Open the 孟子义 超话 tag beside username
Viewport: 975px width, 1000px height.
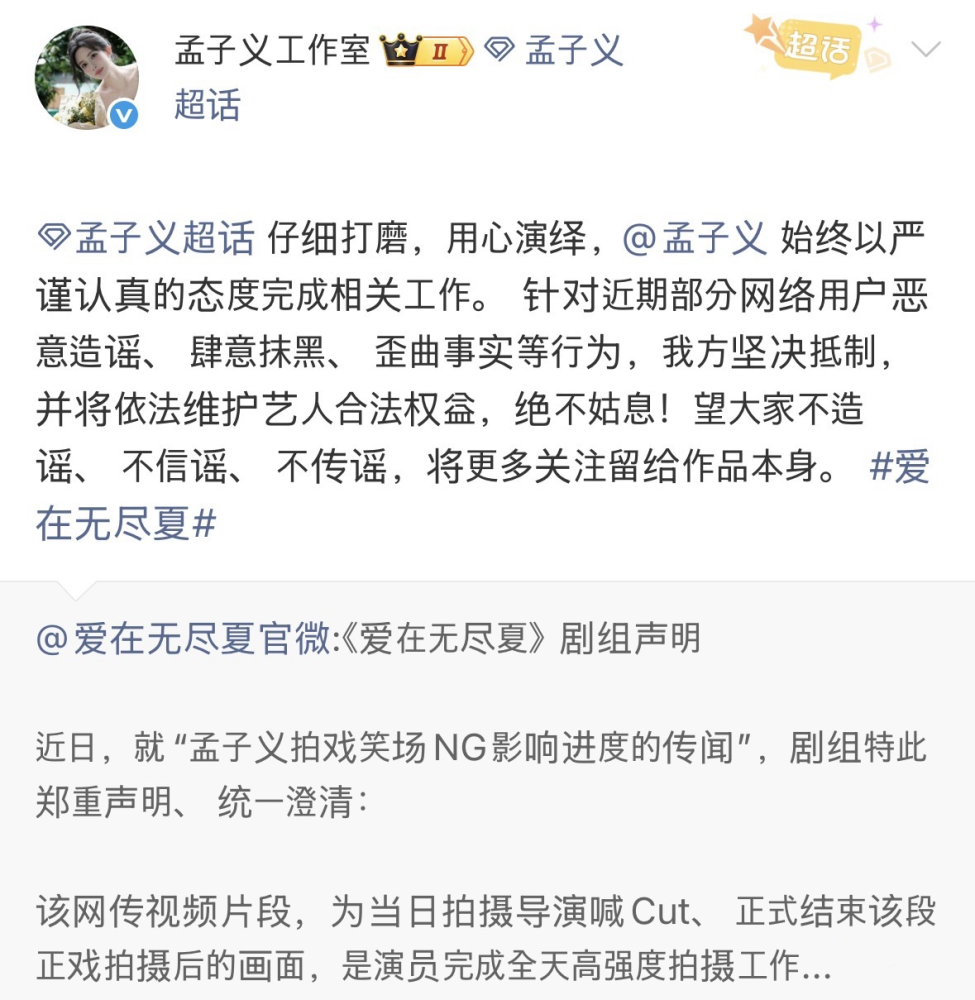[x=553, y=50]
